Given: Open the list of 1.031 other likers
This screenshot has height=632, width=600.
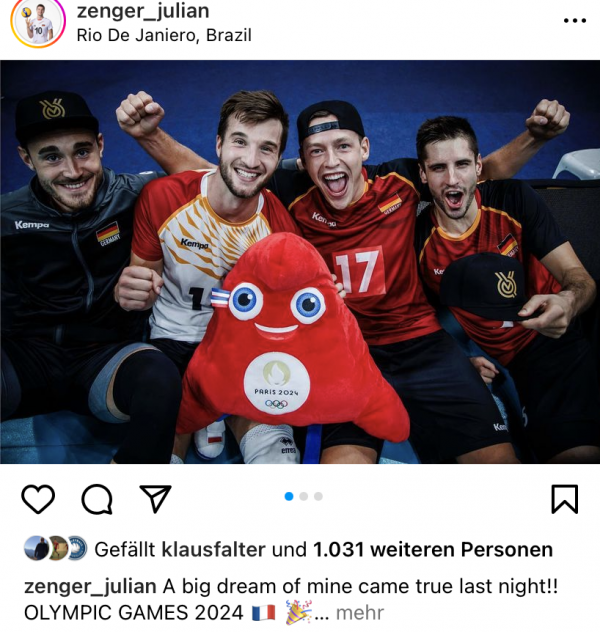Looking at the screenshot, I should [x=432, y=549].
